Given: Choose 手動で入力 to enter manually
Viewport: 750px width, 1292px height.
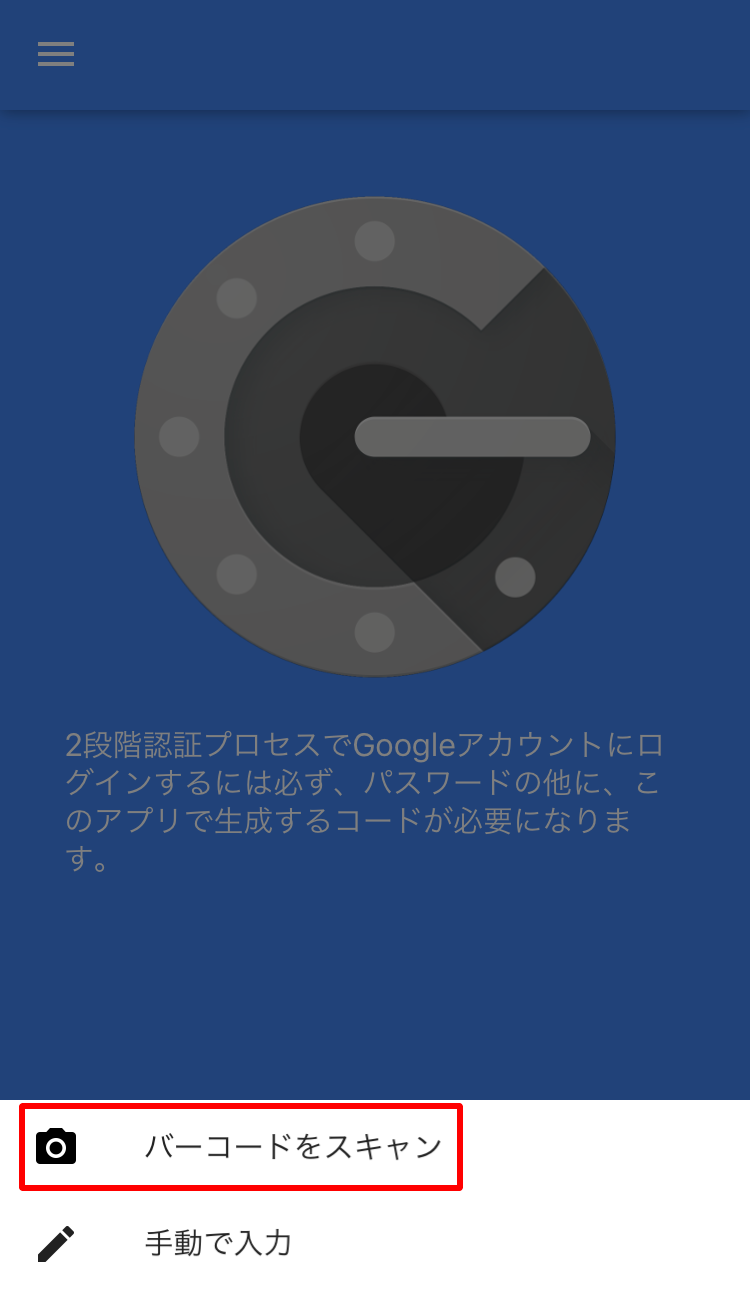Looking at the screenshot, I should pyautogui.click(x=375, y=1243).
